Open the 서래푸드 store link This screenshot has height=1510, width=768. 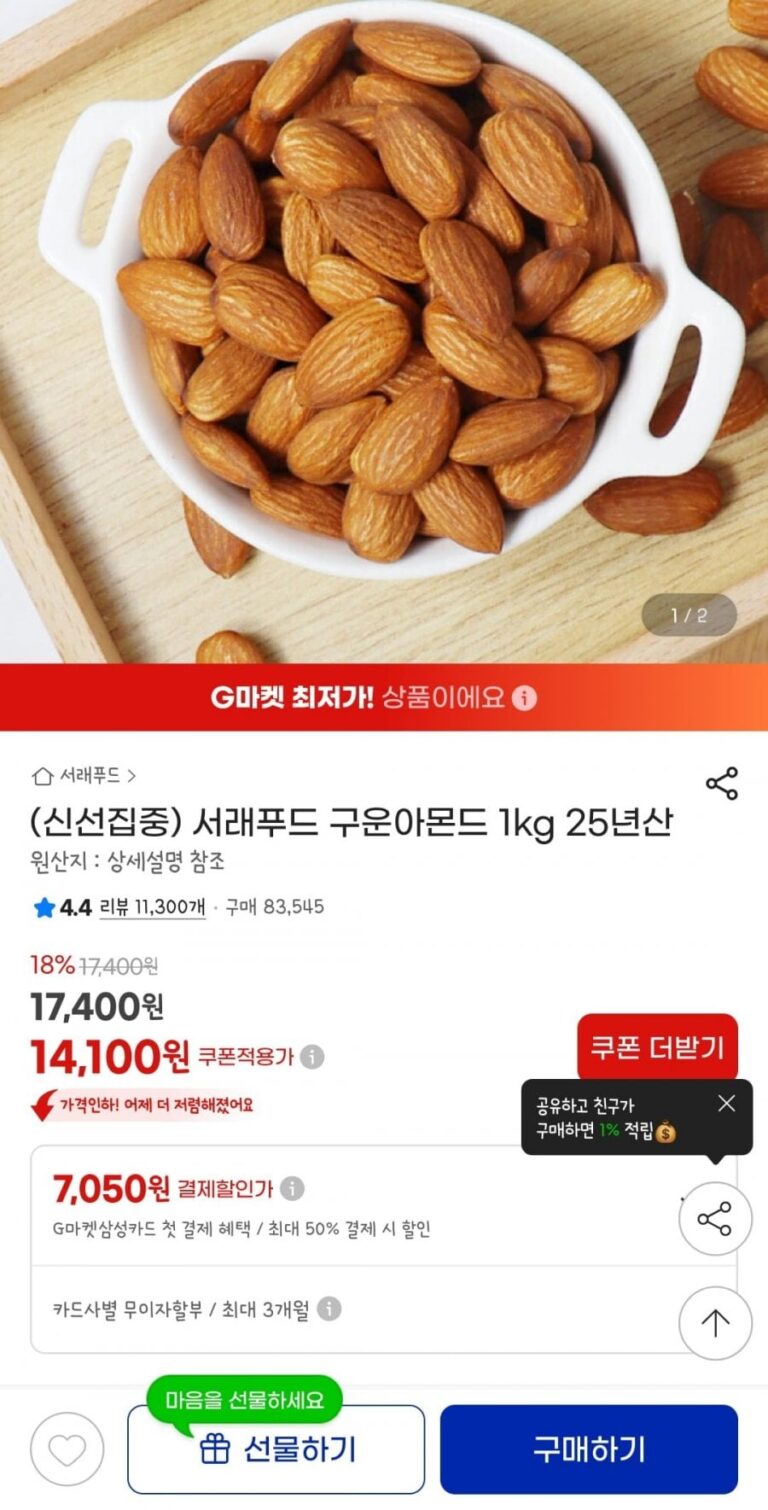pos(84,775)
